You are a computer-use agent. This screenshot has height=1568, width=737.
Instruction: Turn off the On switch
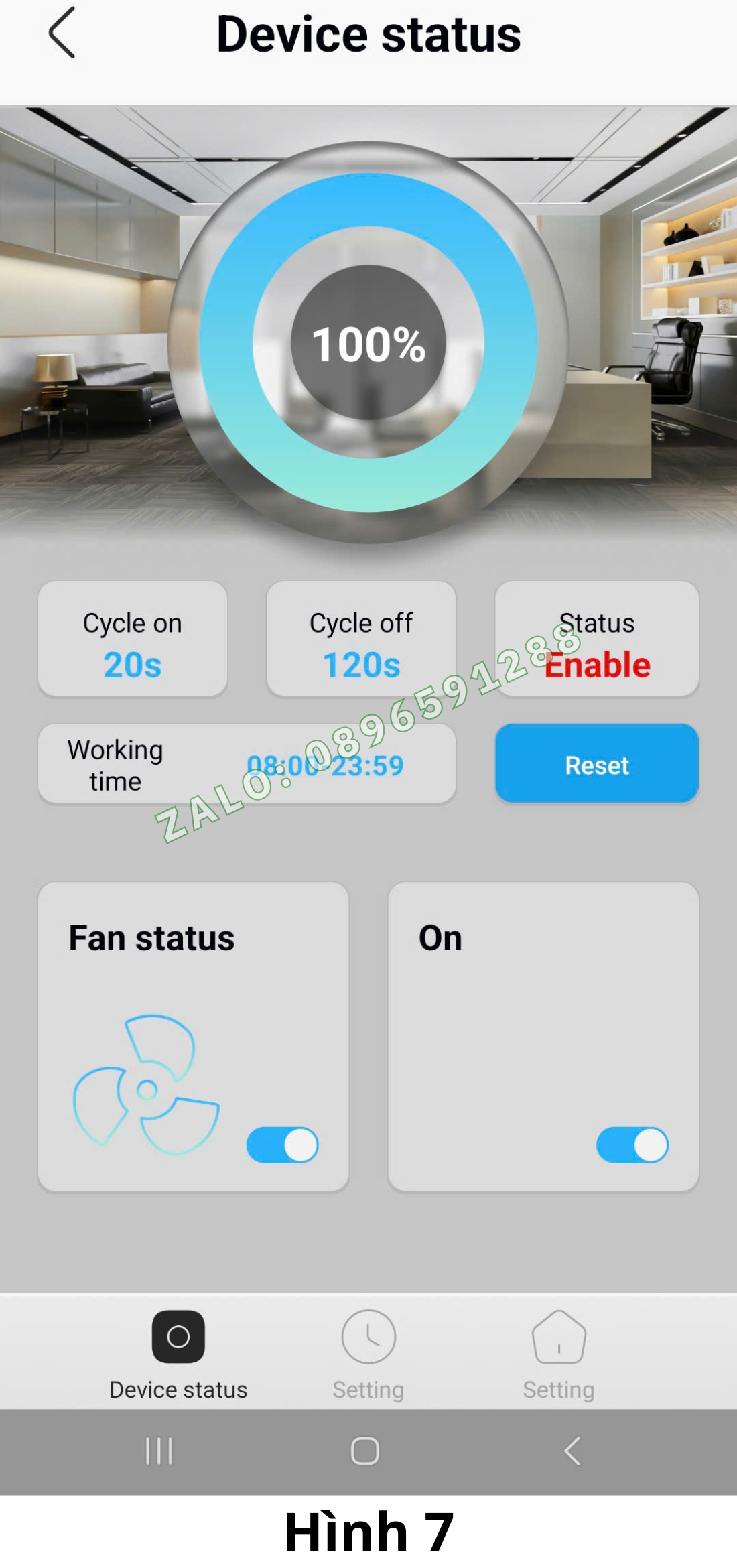pos(632,1145)
